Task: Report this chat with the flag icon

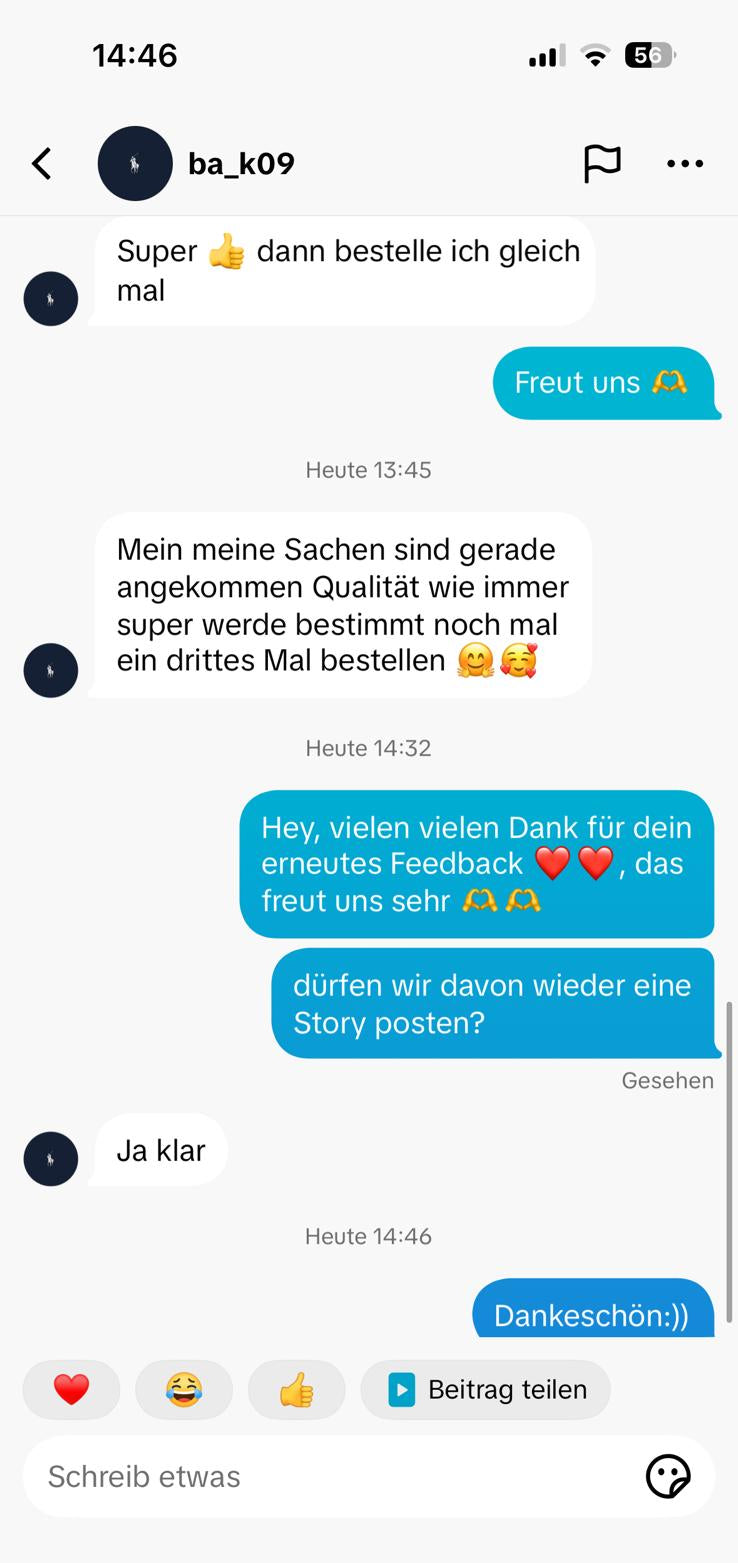Action: point(602,164)
